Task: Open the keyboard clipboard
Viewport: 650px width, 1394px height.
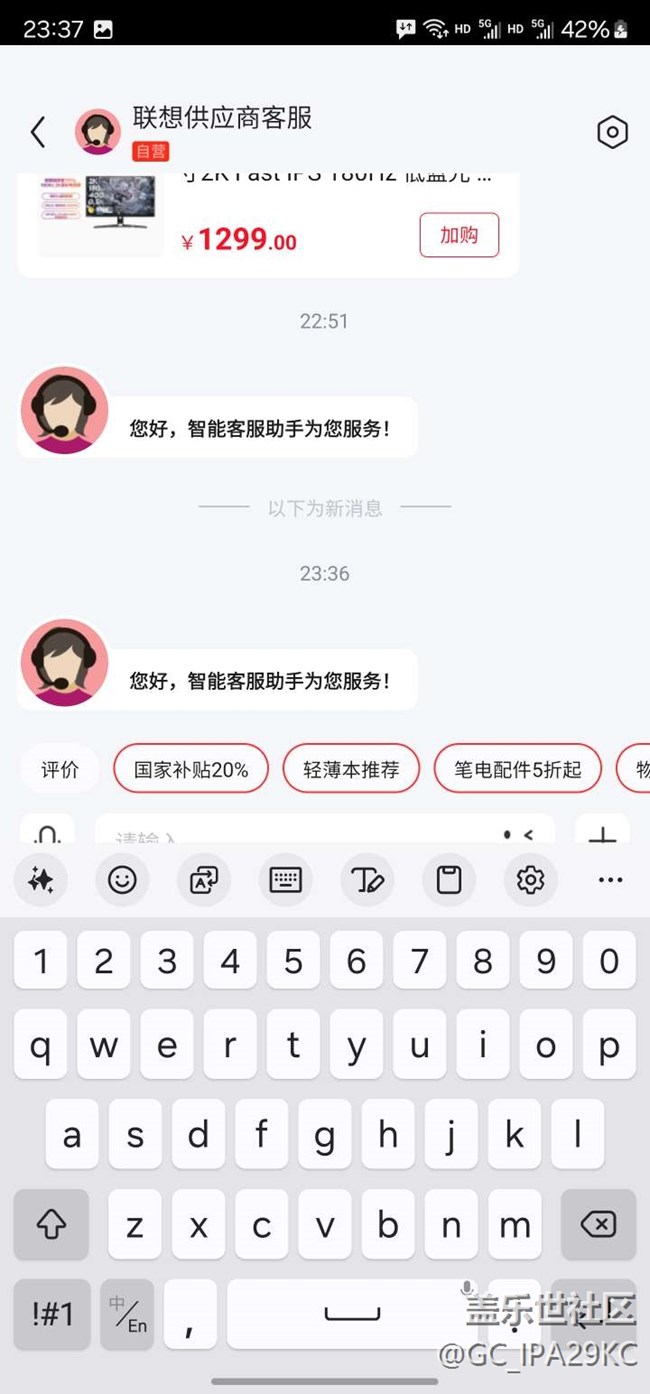Action: click(x=449, y=880)
